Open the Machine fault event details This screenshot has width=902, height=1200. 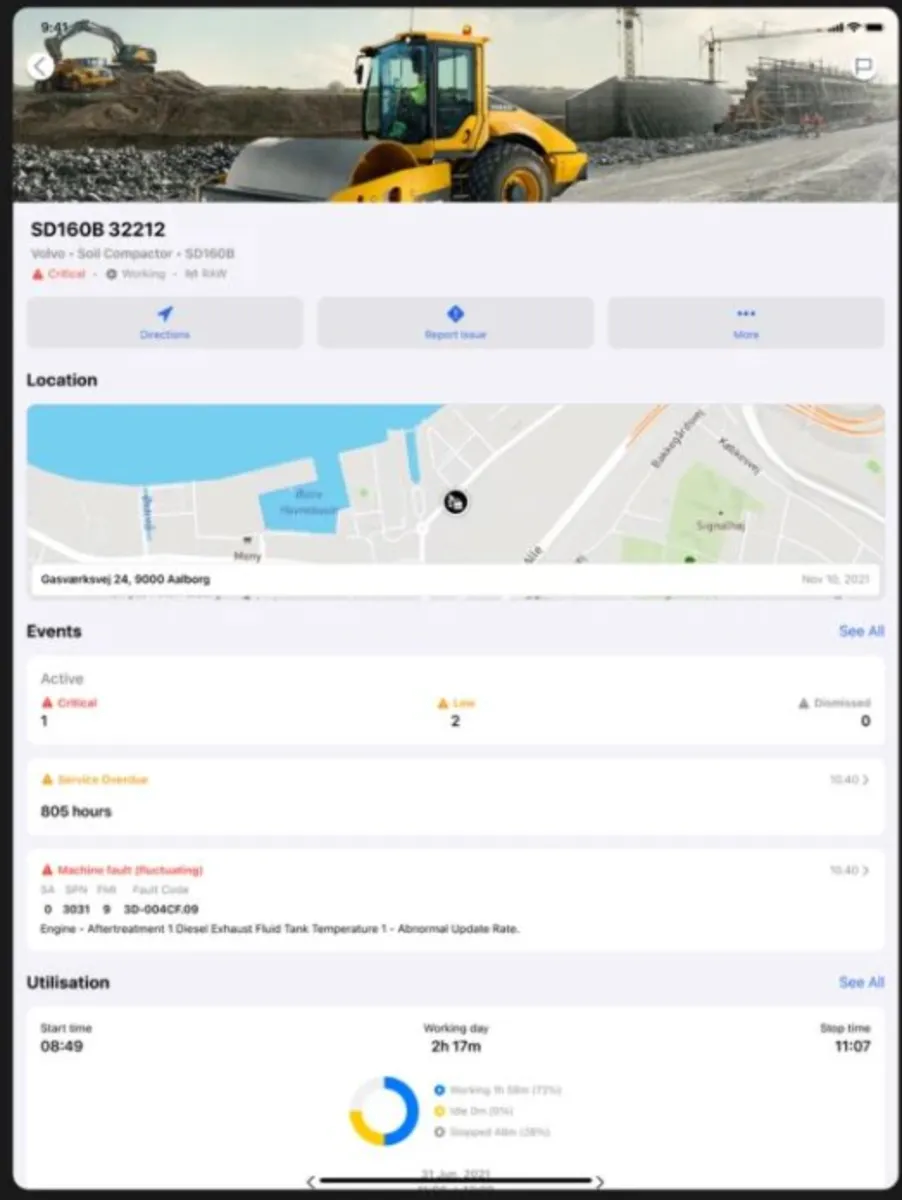coord(455,900)
